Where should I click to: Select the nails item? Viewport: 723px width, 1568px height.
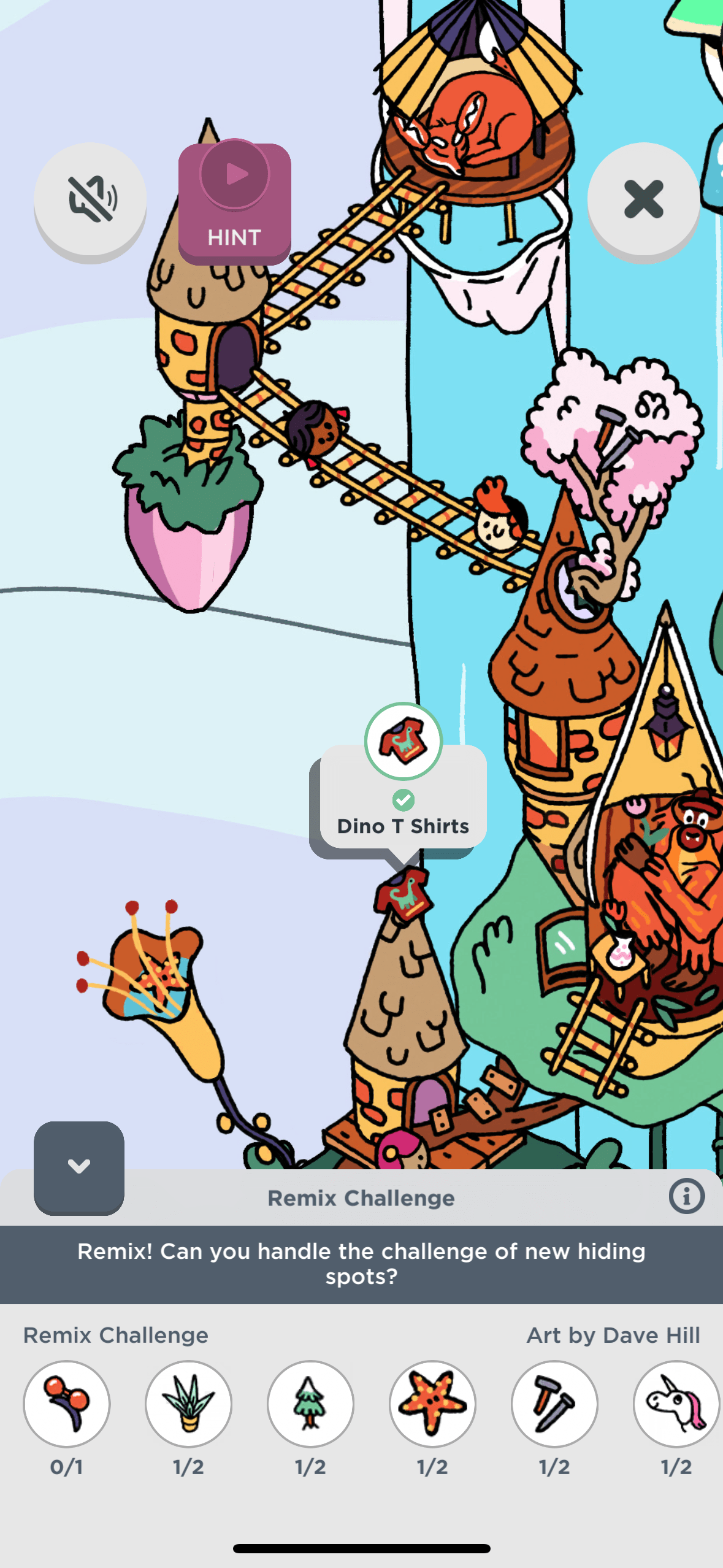(x=554, y=1404)
